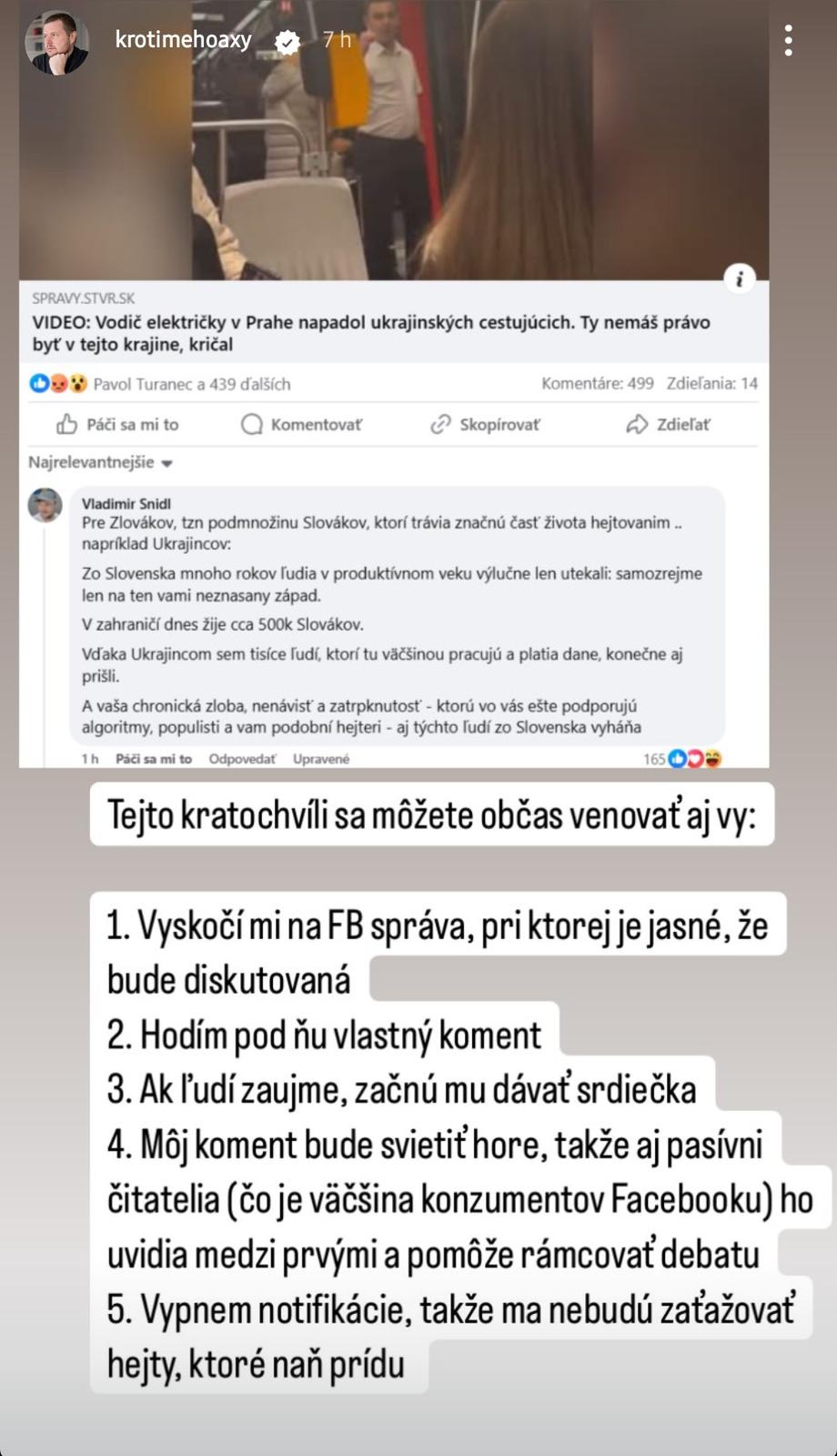This screenshot has width=837, height=1456.
Task: Open the story overflow menu
Action: [788, 41]
